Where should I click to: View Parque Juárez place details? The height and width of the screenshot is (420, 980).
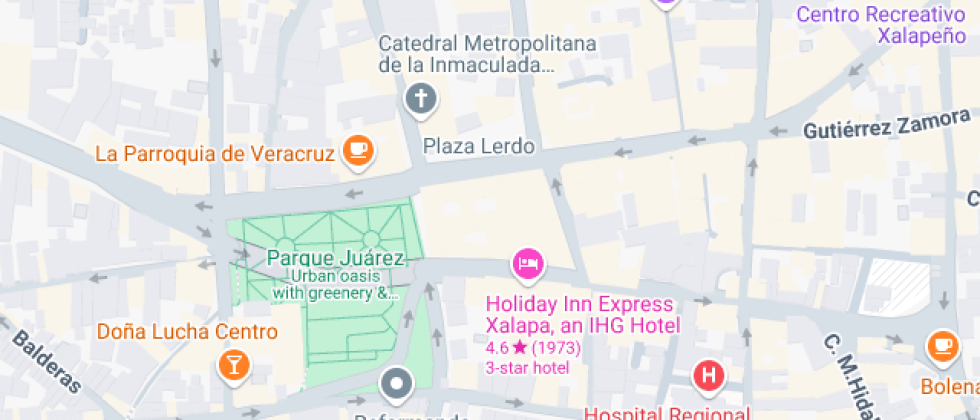click(x=335, y=259)
